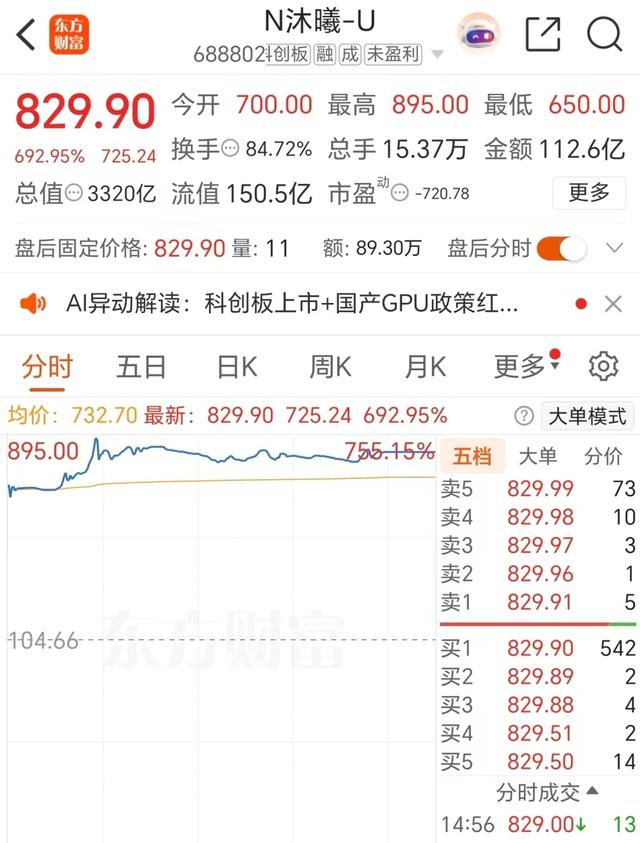
Task: Enable 大单模式 view
Action: 586,415
